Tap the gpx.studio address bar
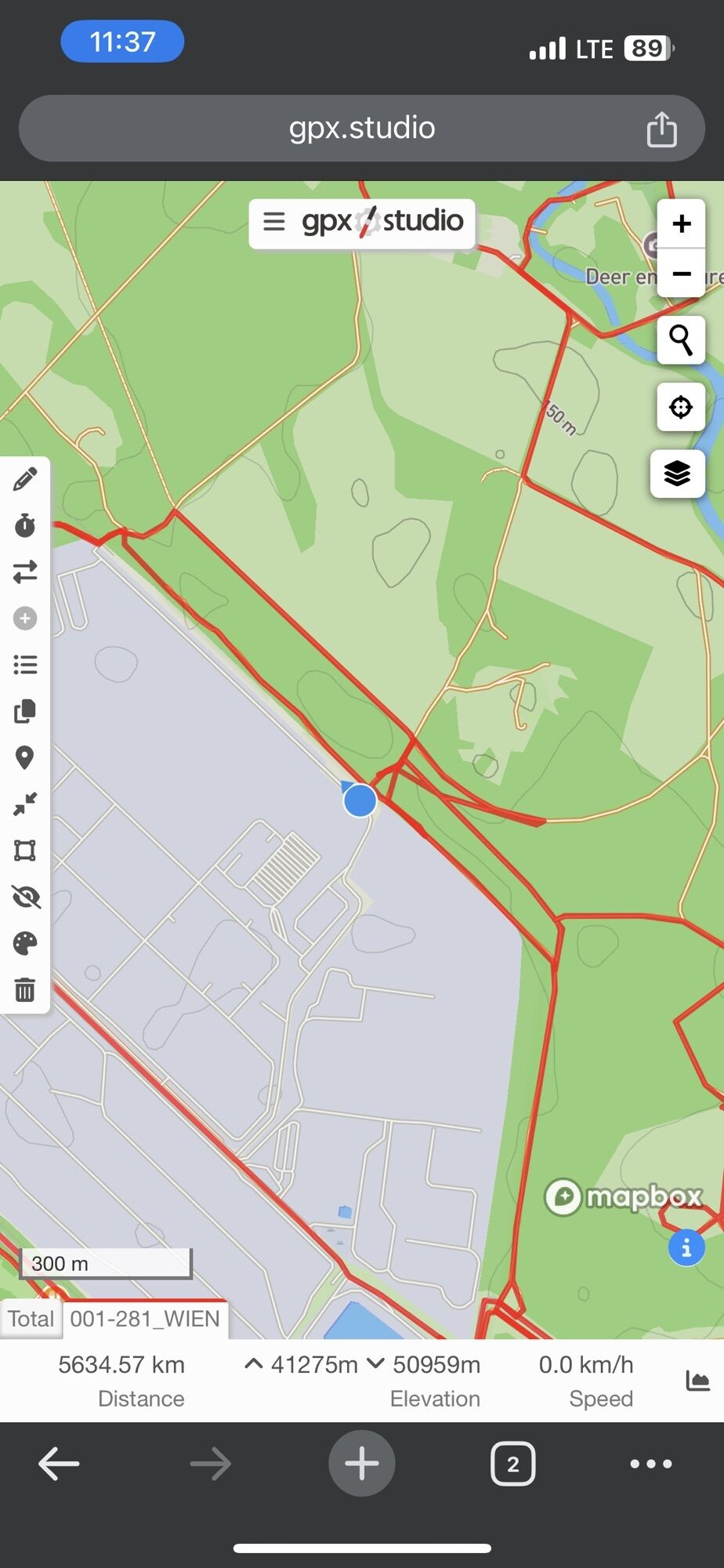Viewport: 724px width, 1568px height. coord(361,128)
